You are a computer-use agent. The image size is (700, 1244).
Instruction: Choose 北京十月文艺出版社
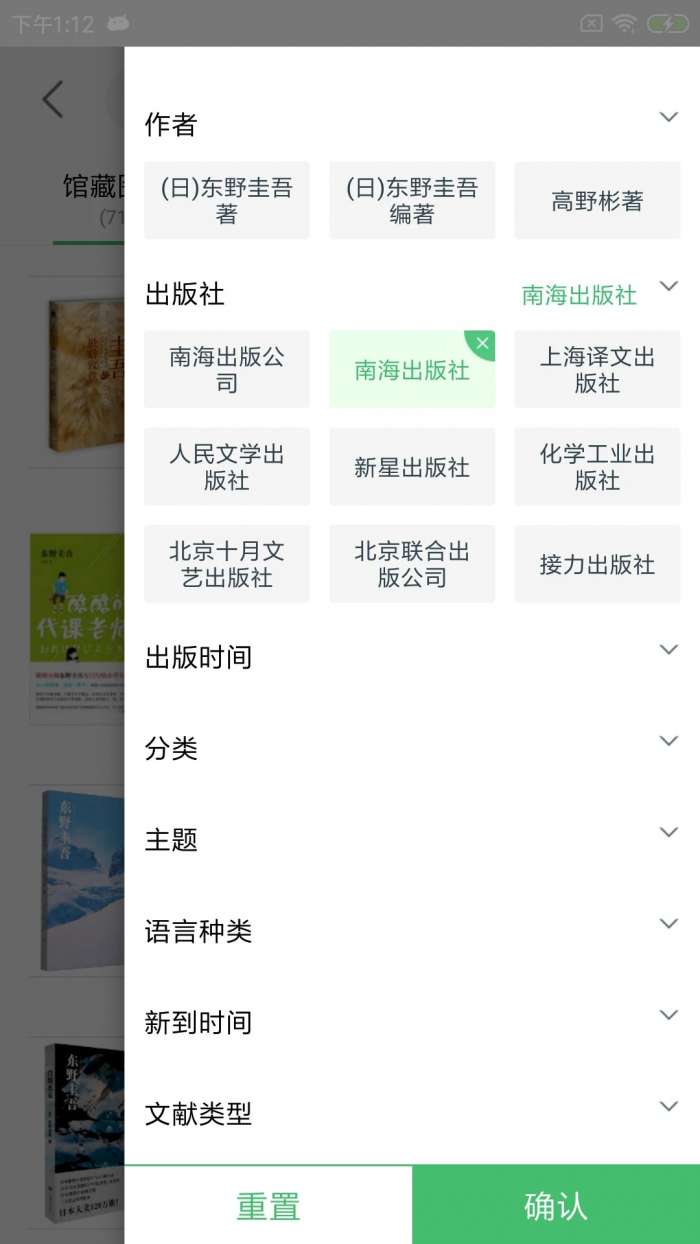[227, 564]
